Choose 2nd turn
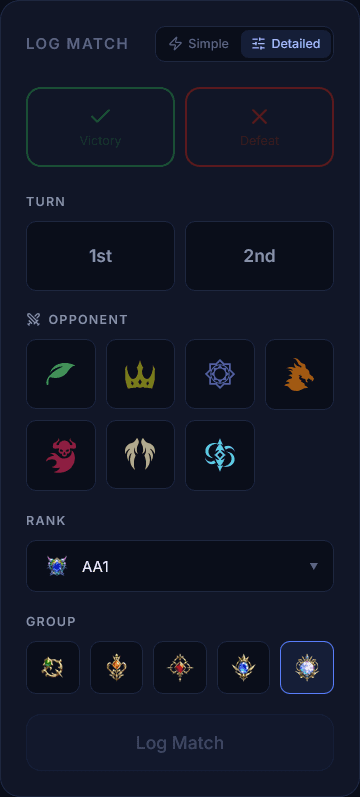This screenshot has width=360, height=797. 259,256
